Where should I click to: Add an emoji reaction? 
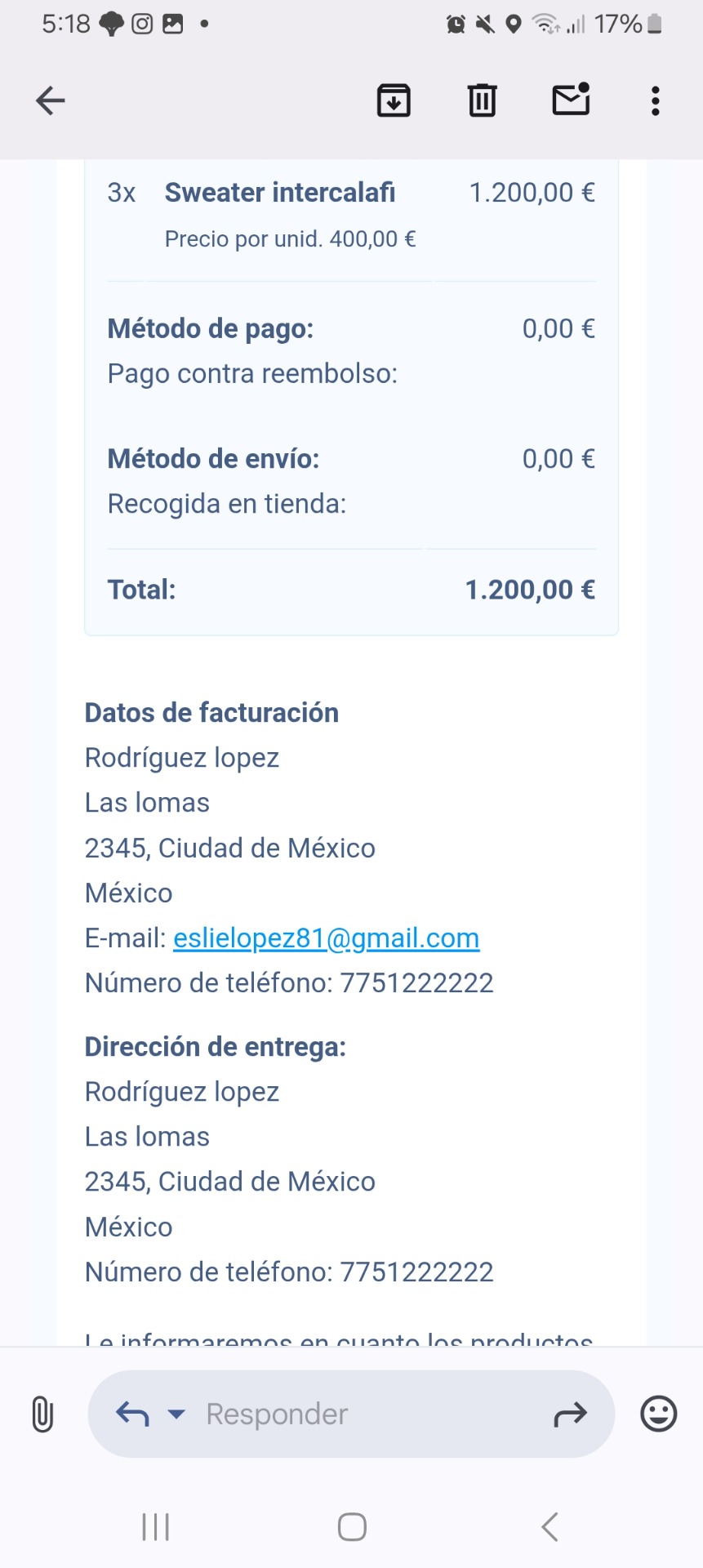[658, 1414]
